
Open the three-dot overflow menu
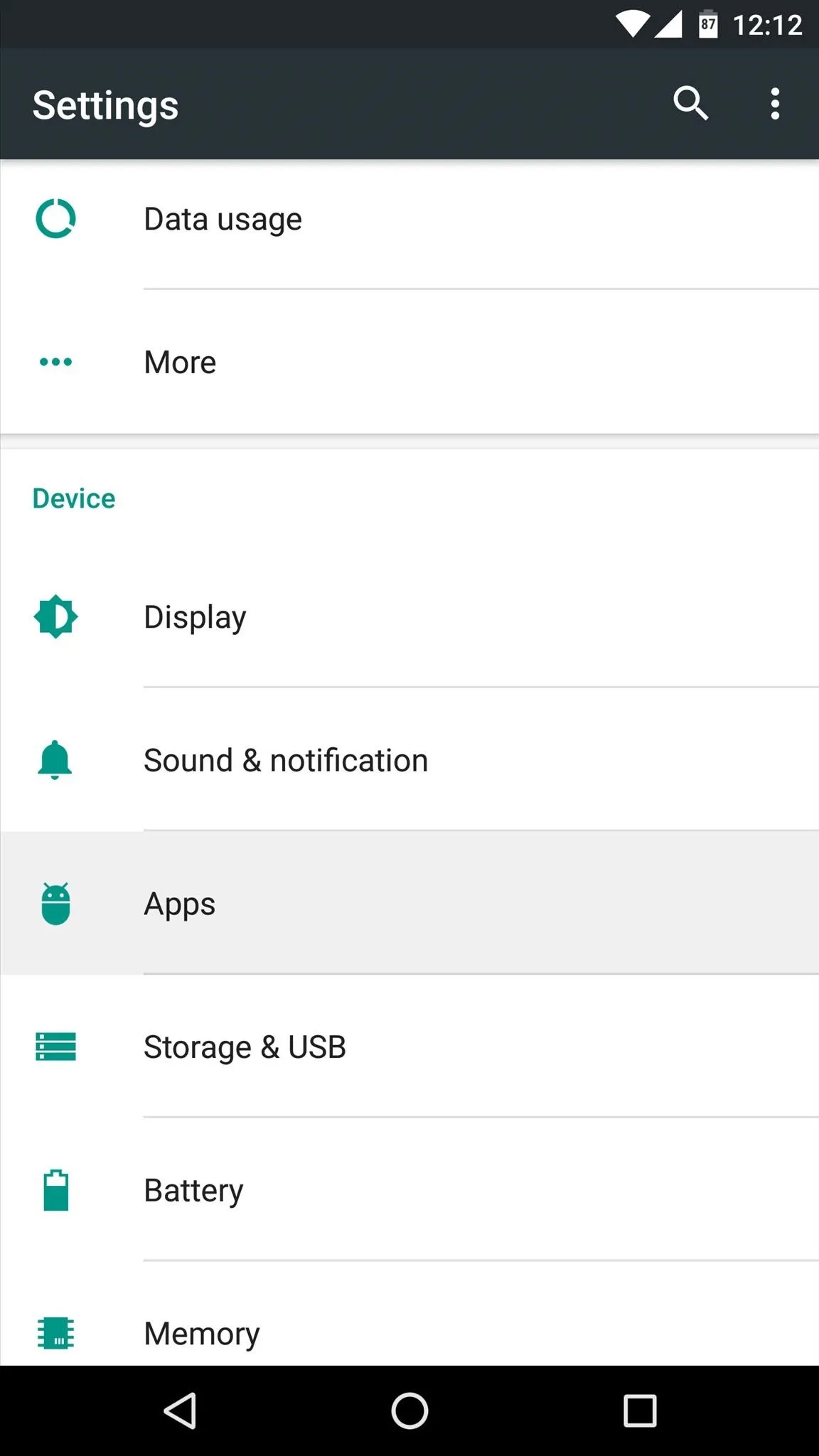click(x=775, y=104)
